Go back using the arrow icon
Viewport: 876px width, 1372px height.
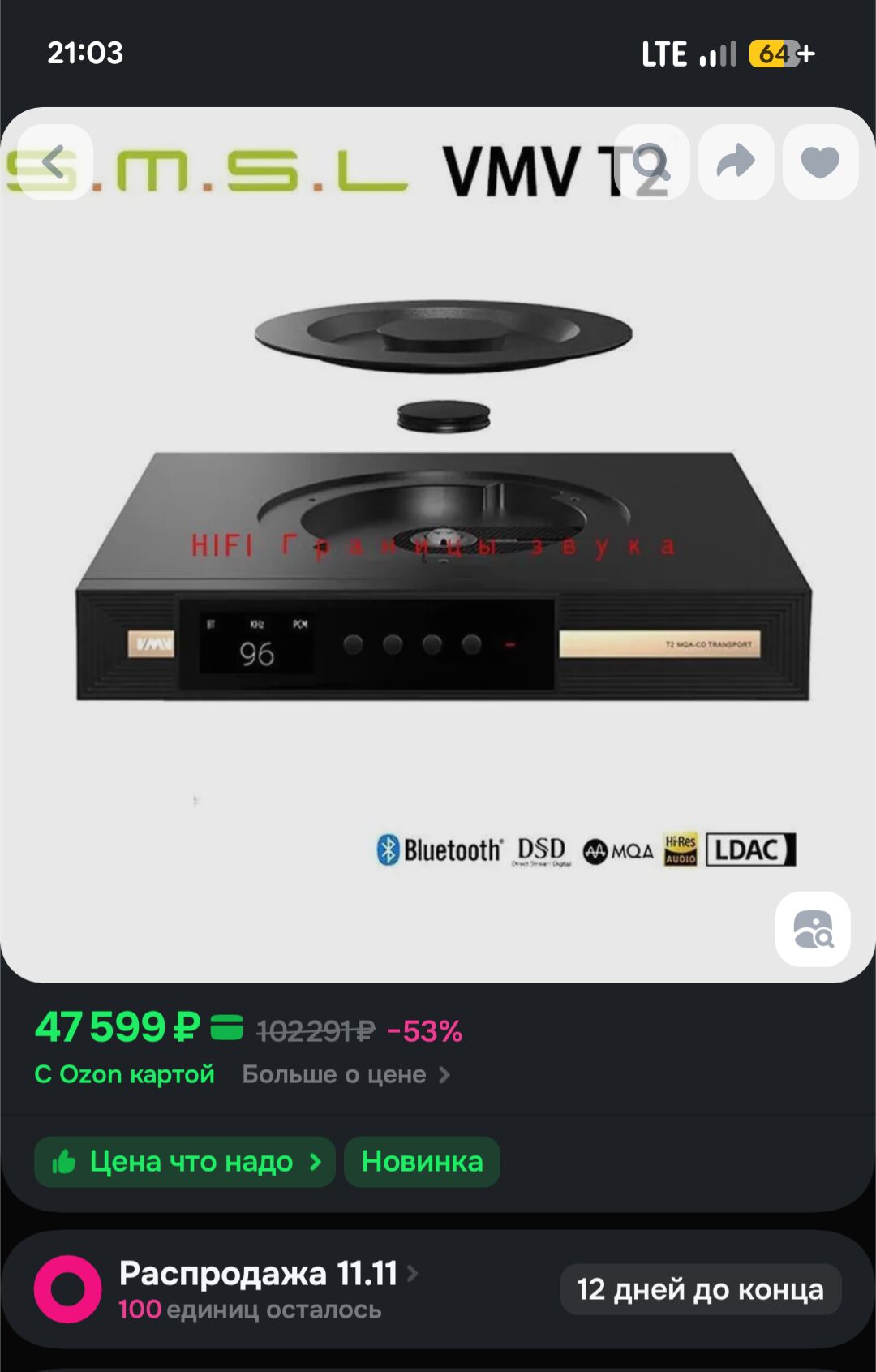[x=54, y=162]
